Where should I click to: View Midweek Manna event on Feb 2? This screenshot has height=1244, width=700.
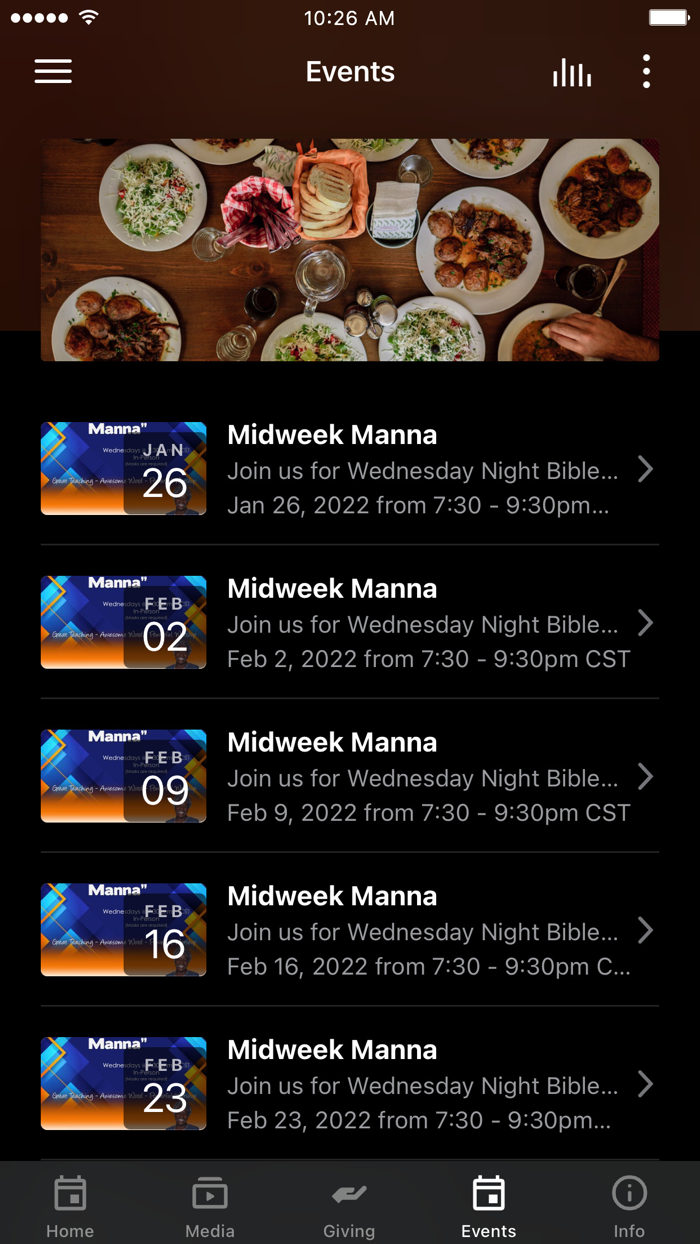[x=350, y=623]
